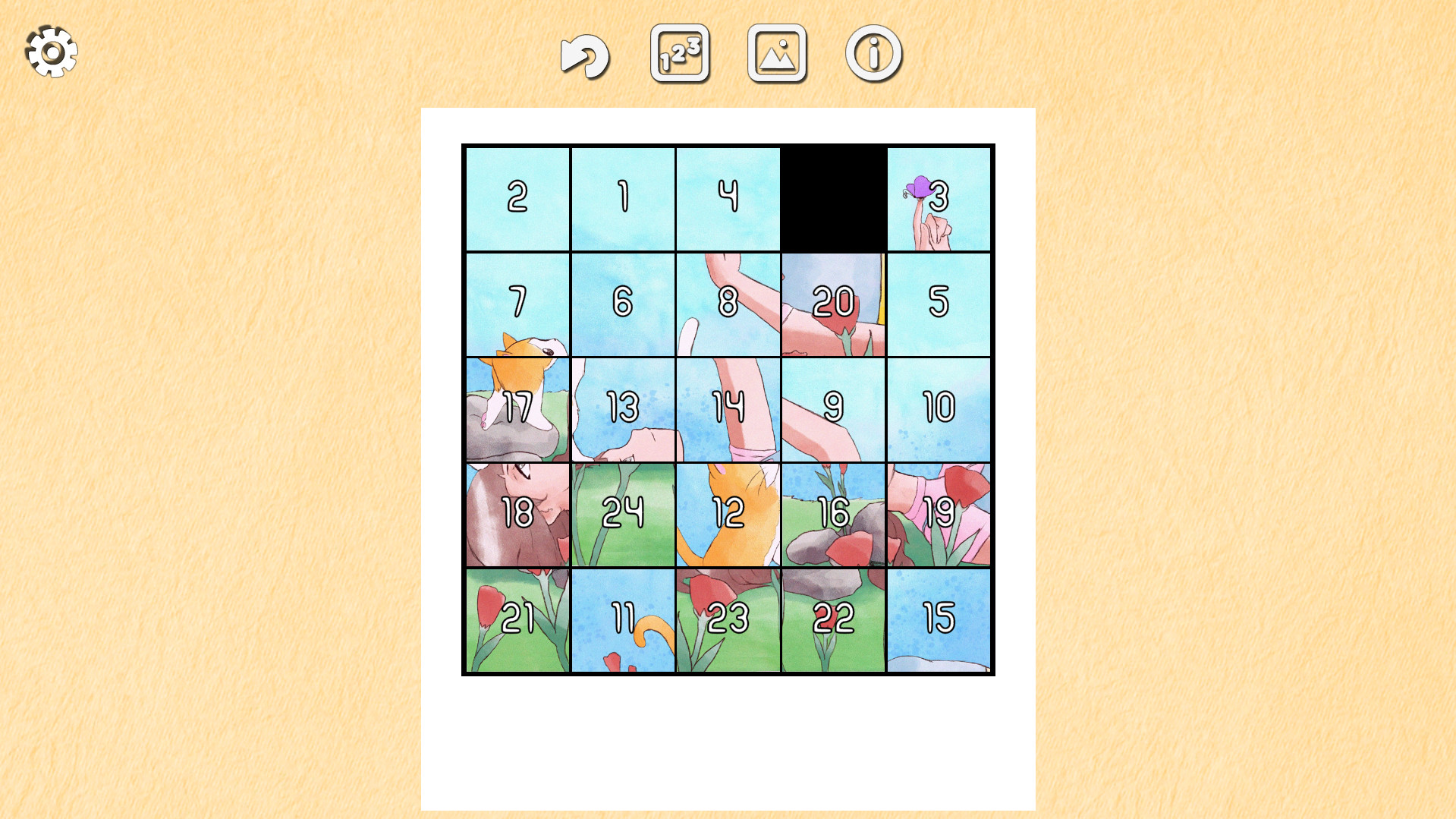Toggle the tile numbers display
The width and height of the screenshot is (1456, 819).
[680, 53]
